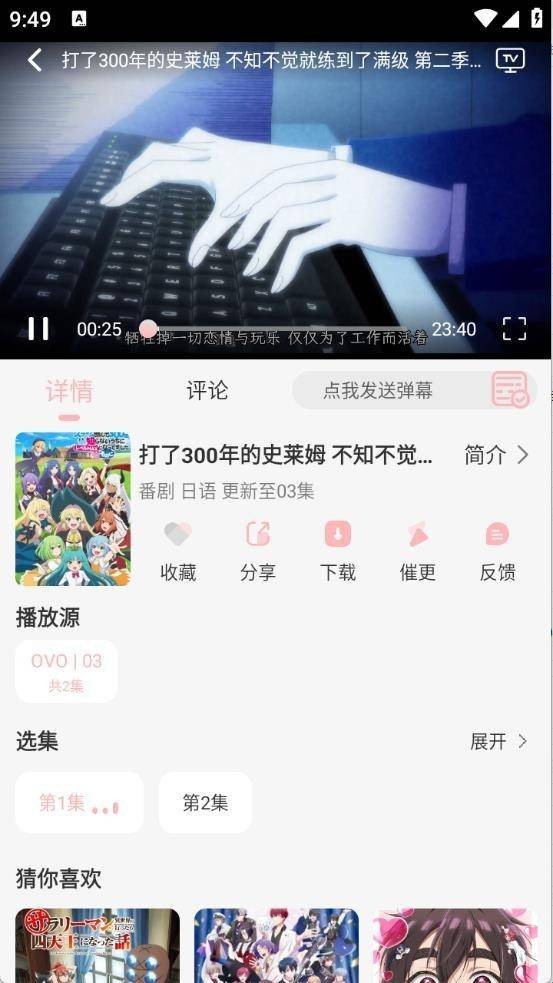
Task: Download the episode with 下载
Action: pos(338,551)
